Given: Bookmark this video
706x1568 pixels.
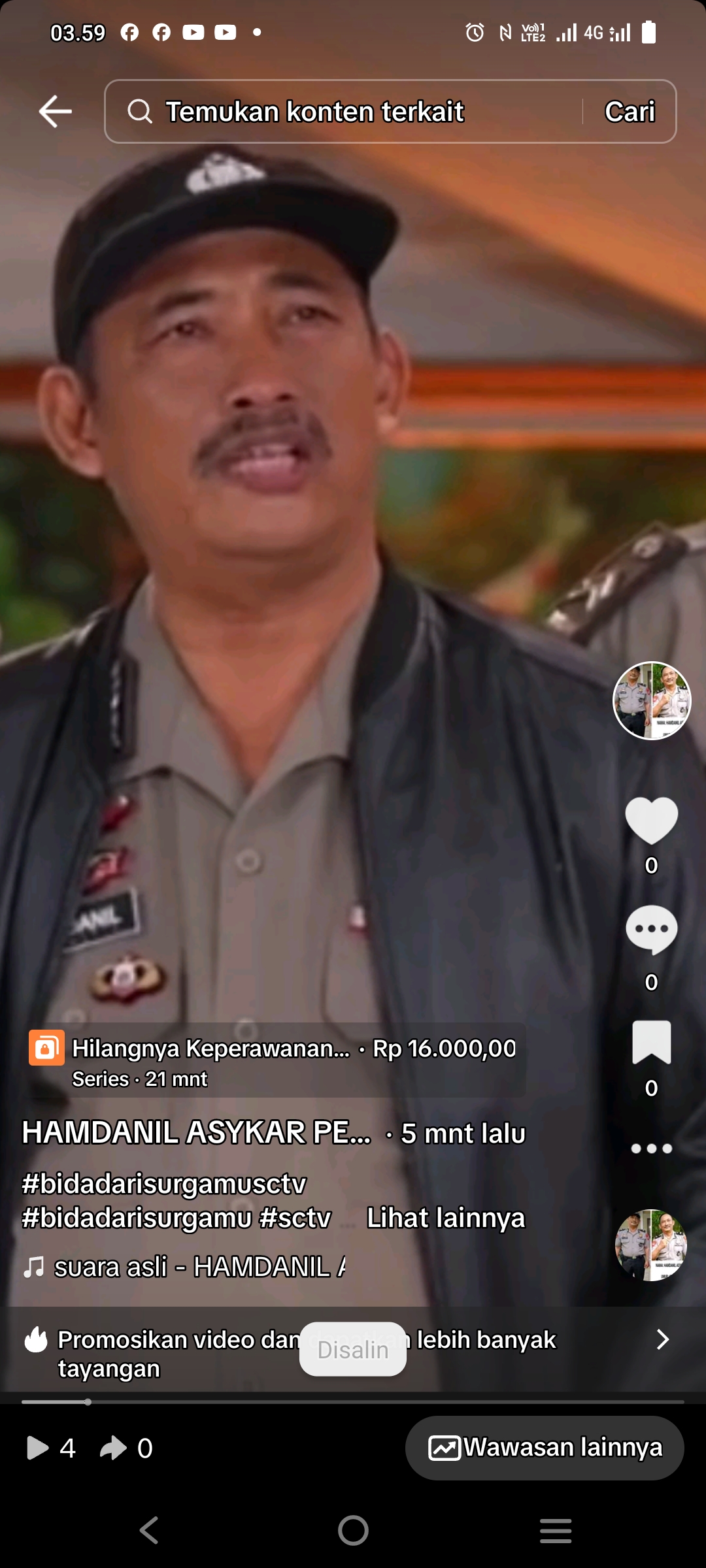Looking at the screenshot, I should (651, 1042).
